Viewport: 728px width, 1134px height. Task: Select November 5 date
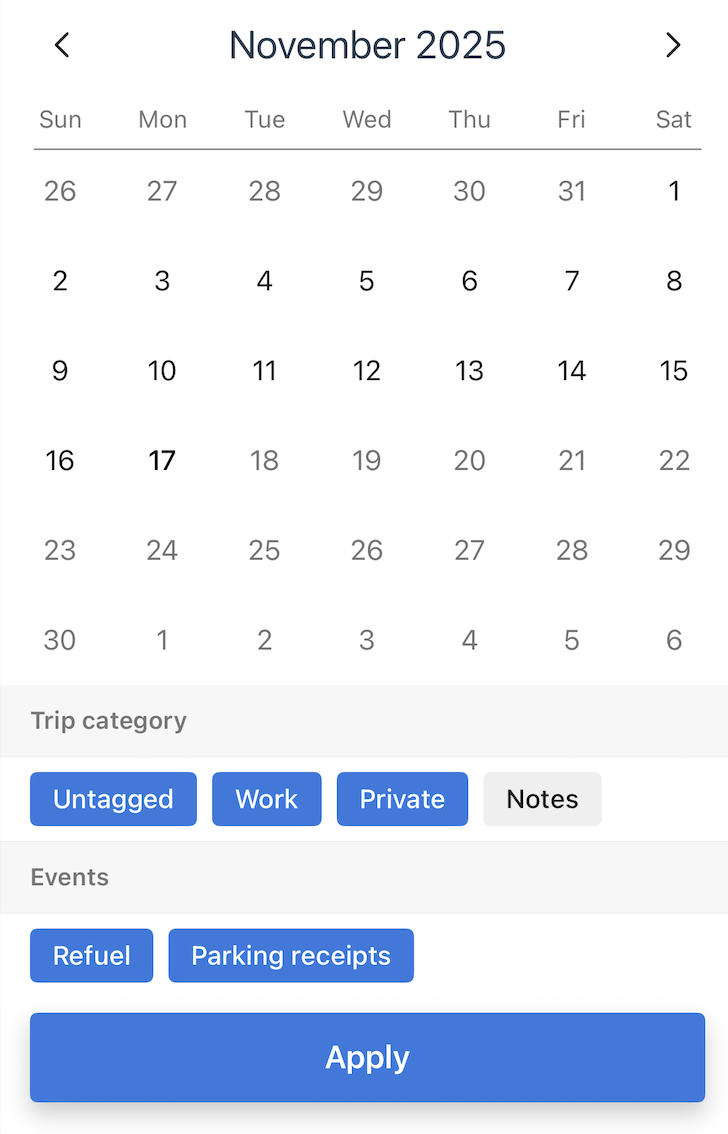367,281
